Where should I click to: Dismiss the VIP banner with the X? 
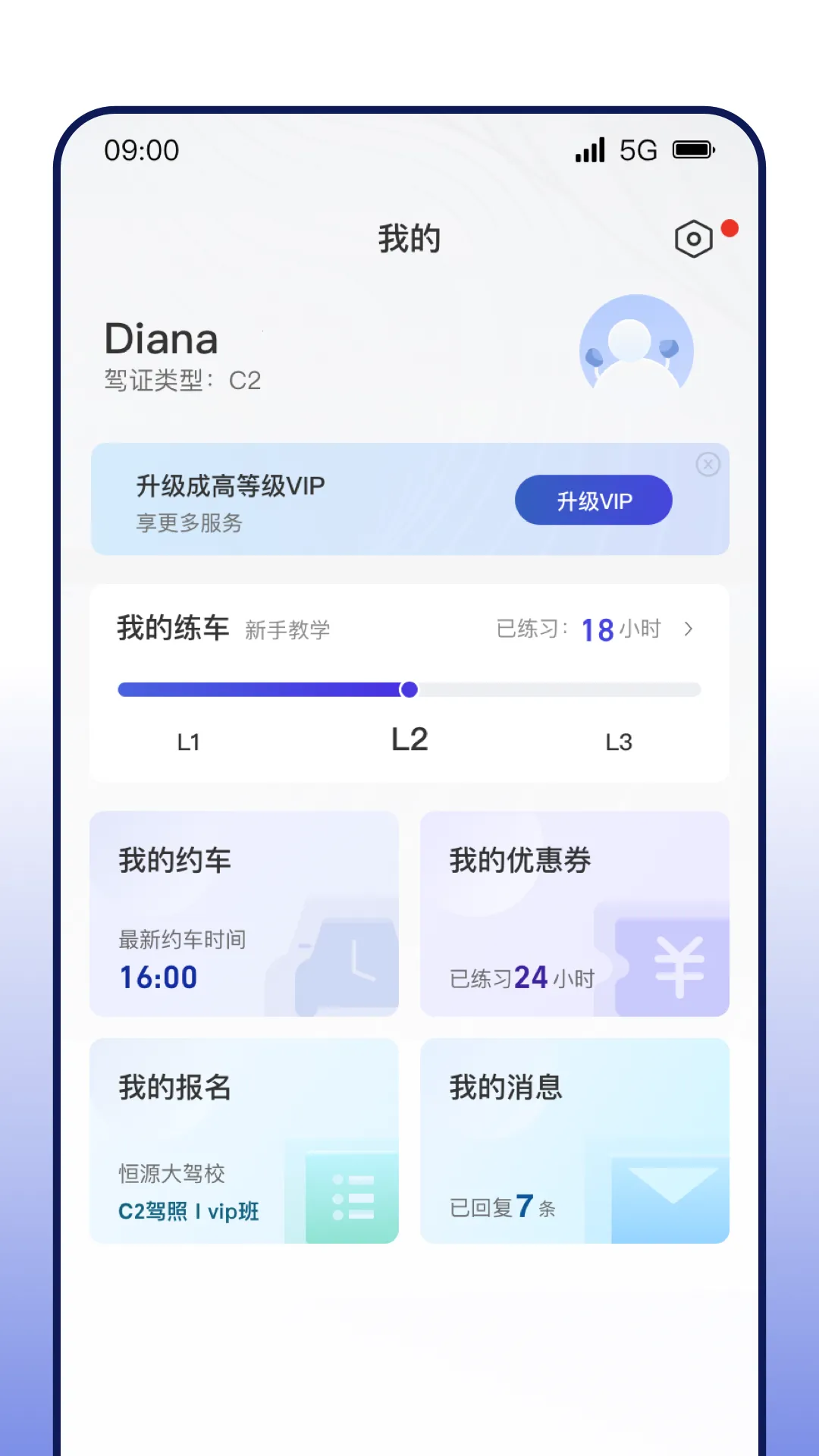point(708,465)
